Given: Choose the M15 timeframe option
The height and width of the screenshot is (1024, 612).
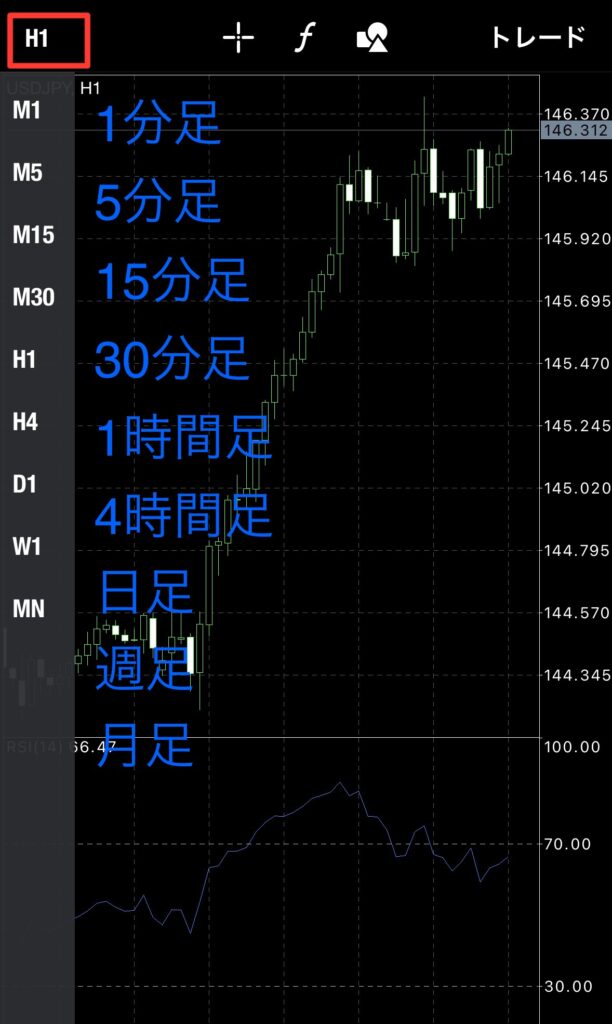Looking at the screenshot, I should tap(33, 235).
